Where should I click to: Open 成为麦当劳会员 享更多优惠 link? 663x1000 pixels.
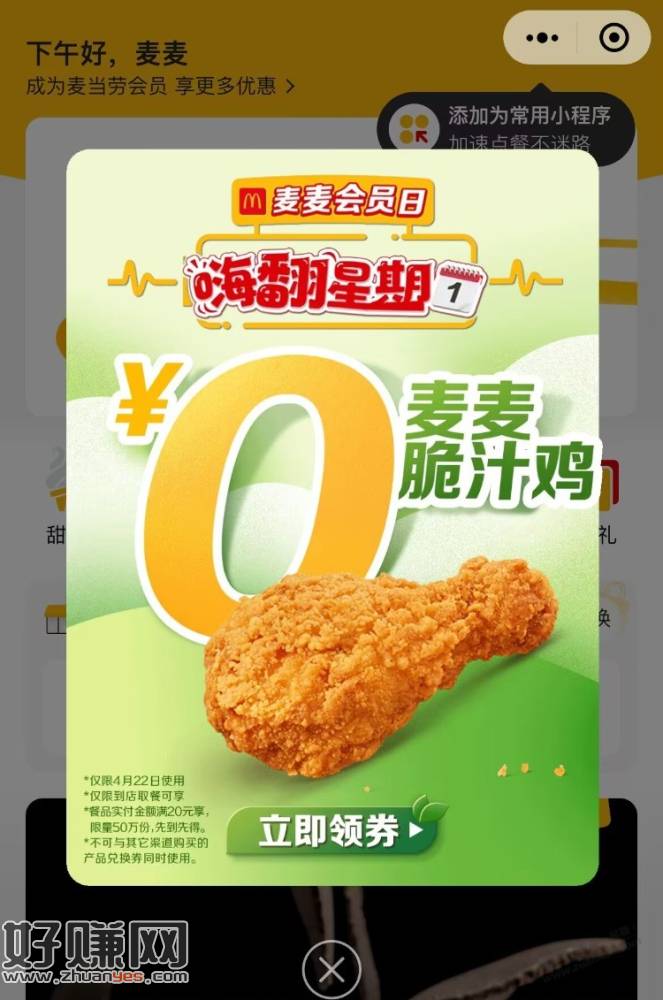point(160,86)
